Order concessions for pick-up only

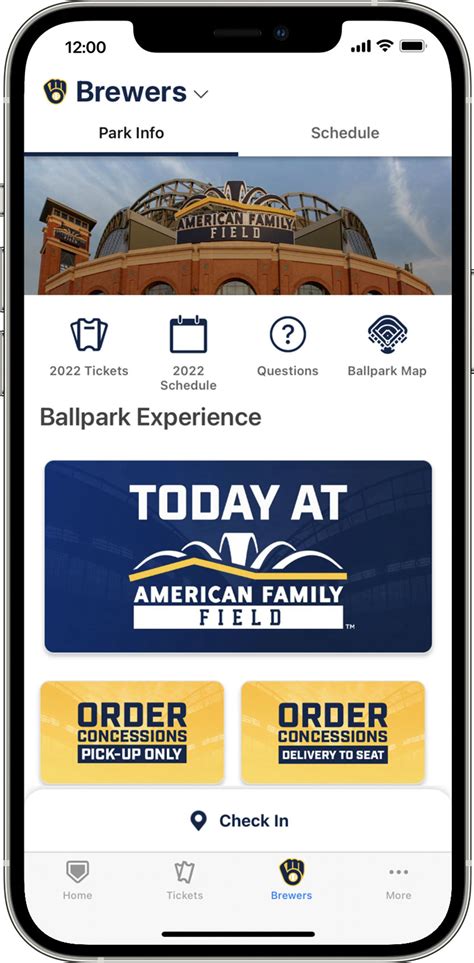point(132,732)
